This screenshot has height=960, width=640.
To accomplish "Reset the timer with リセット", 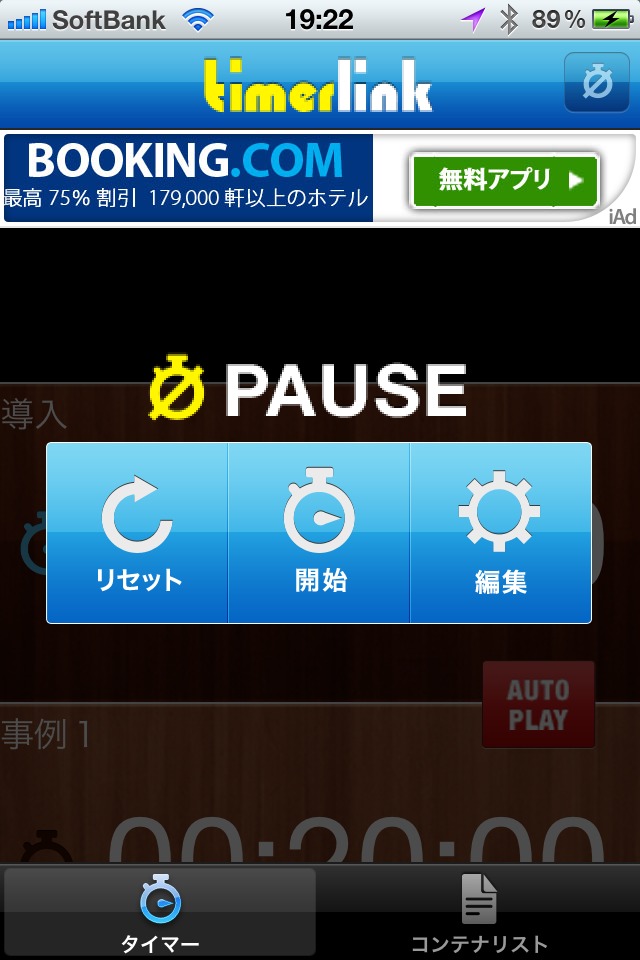I will (138, 533).
